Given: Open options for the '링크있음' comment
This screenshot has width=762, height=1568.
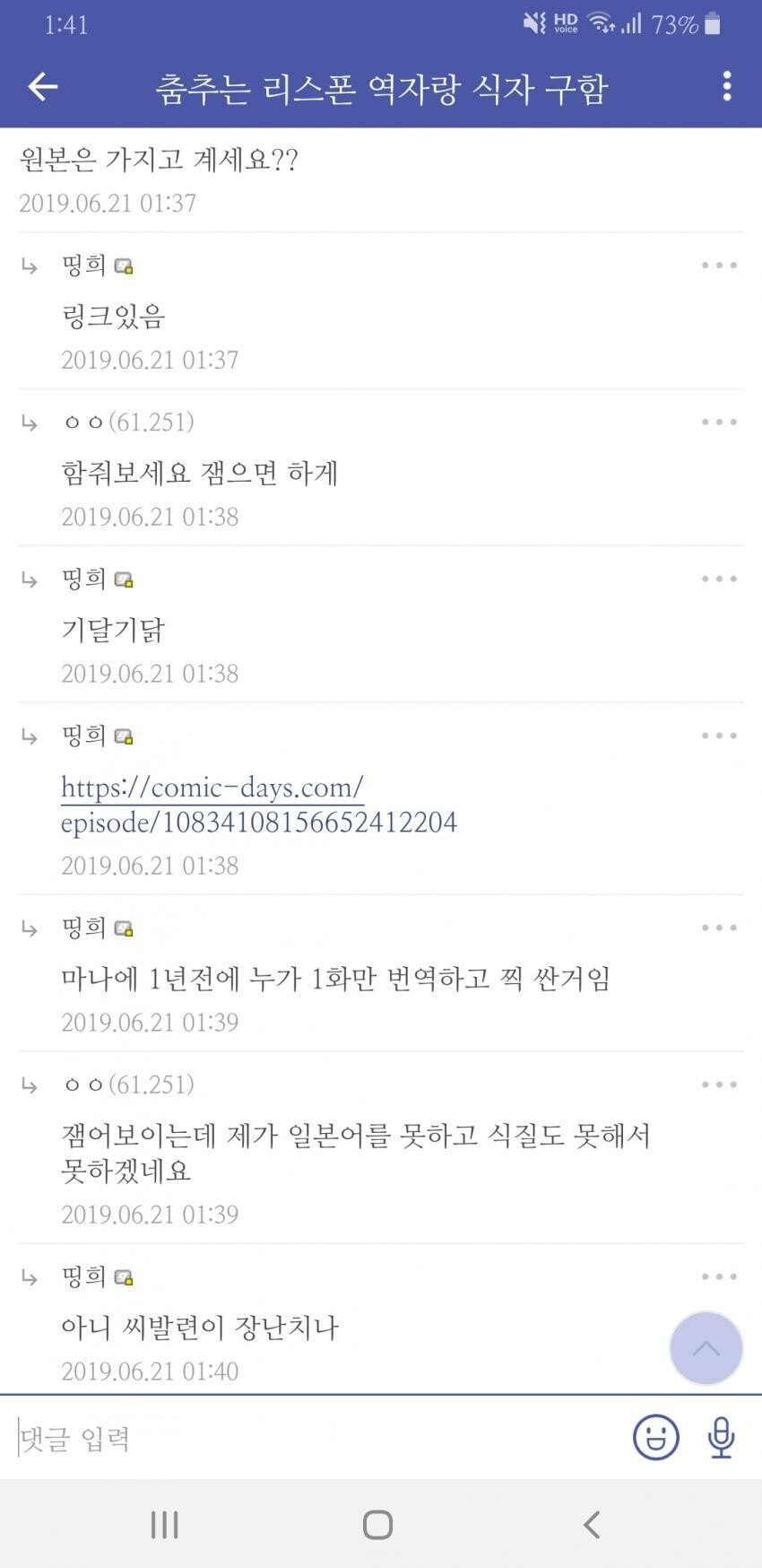Looking at the screenshot, I should pos(719,266).
